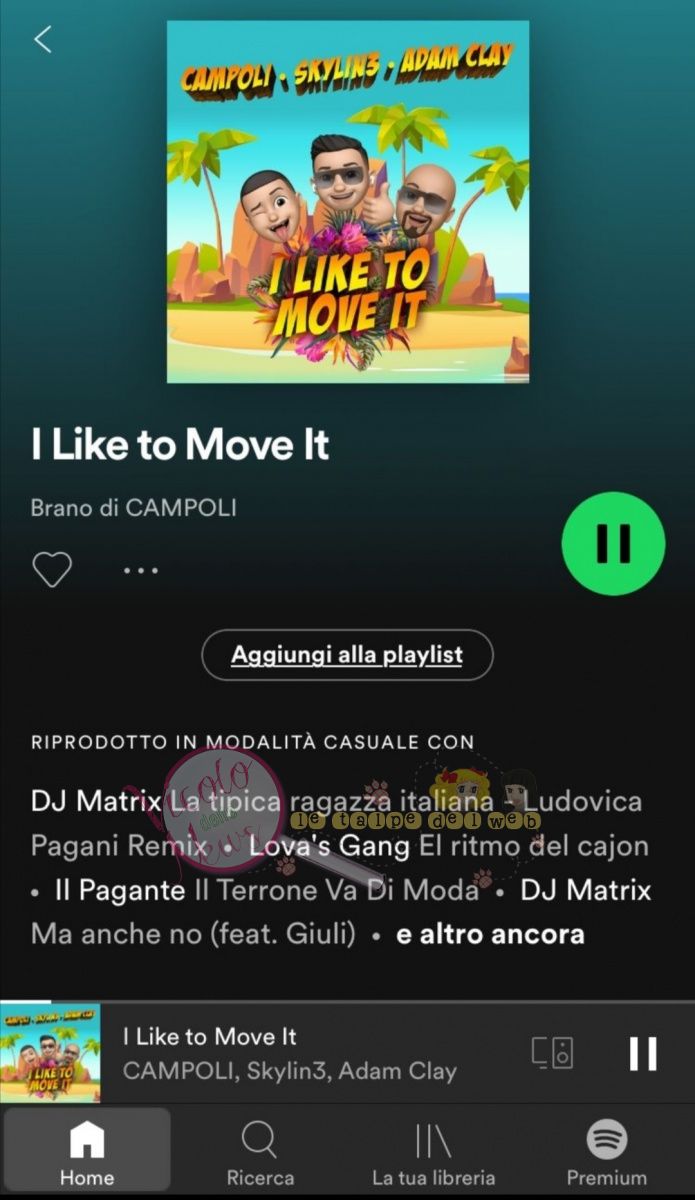Pause the track from the mini player
695x1200 pixels.
[x=643, y=1053]
